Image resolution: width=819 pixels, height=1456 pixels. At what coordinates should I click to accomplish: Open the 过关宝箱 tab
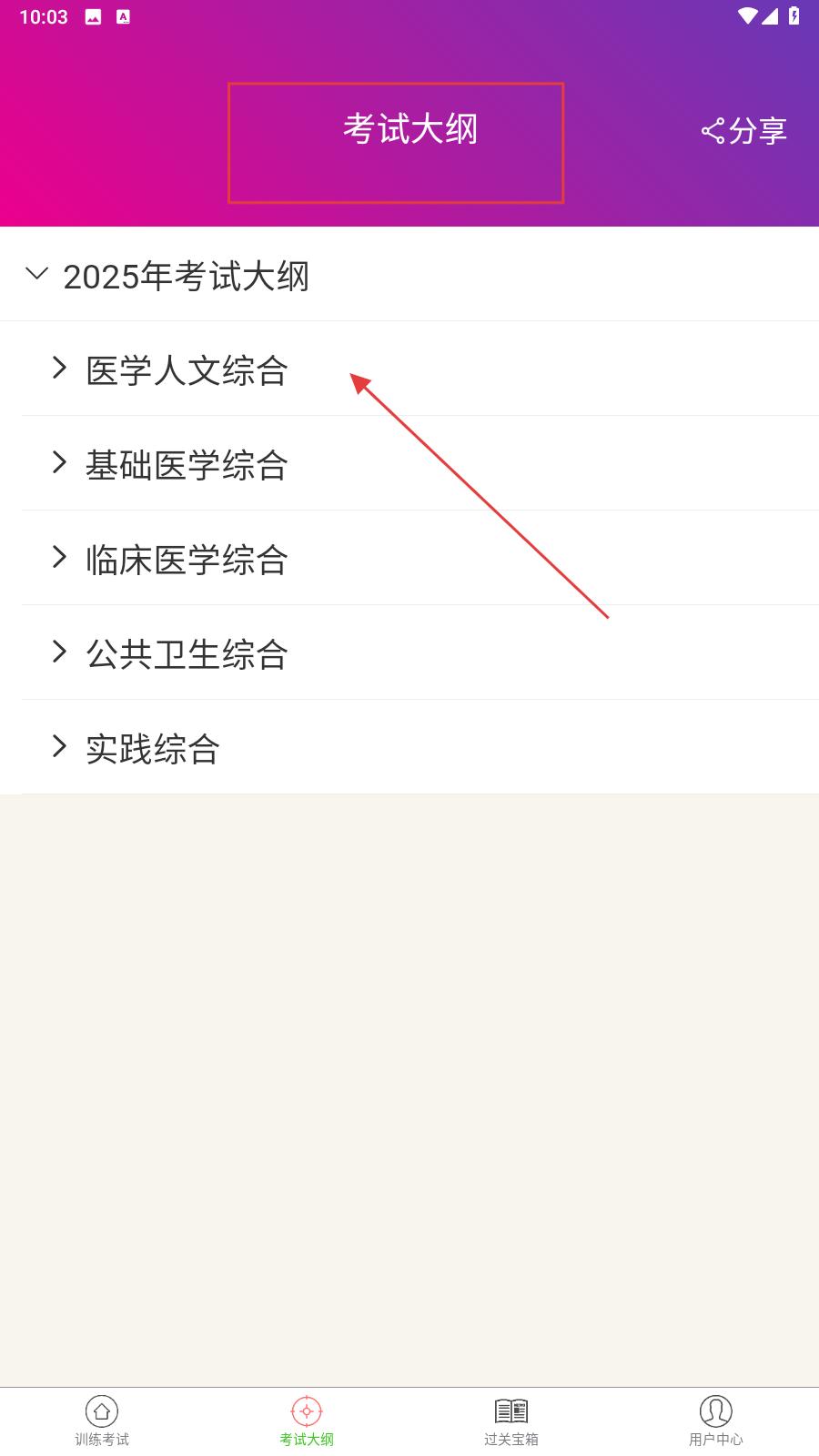pos(511,1421)
